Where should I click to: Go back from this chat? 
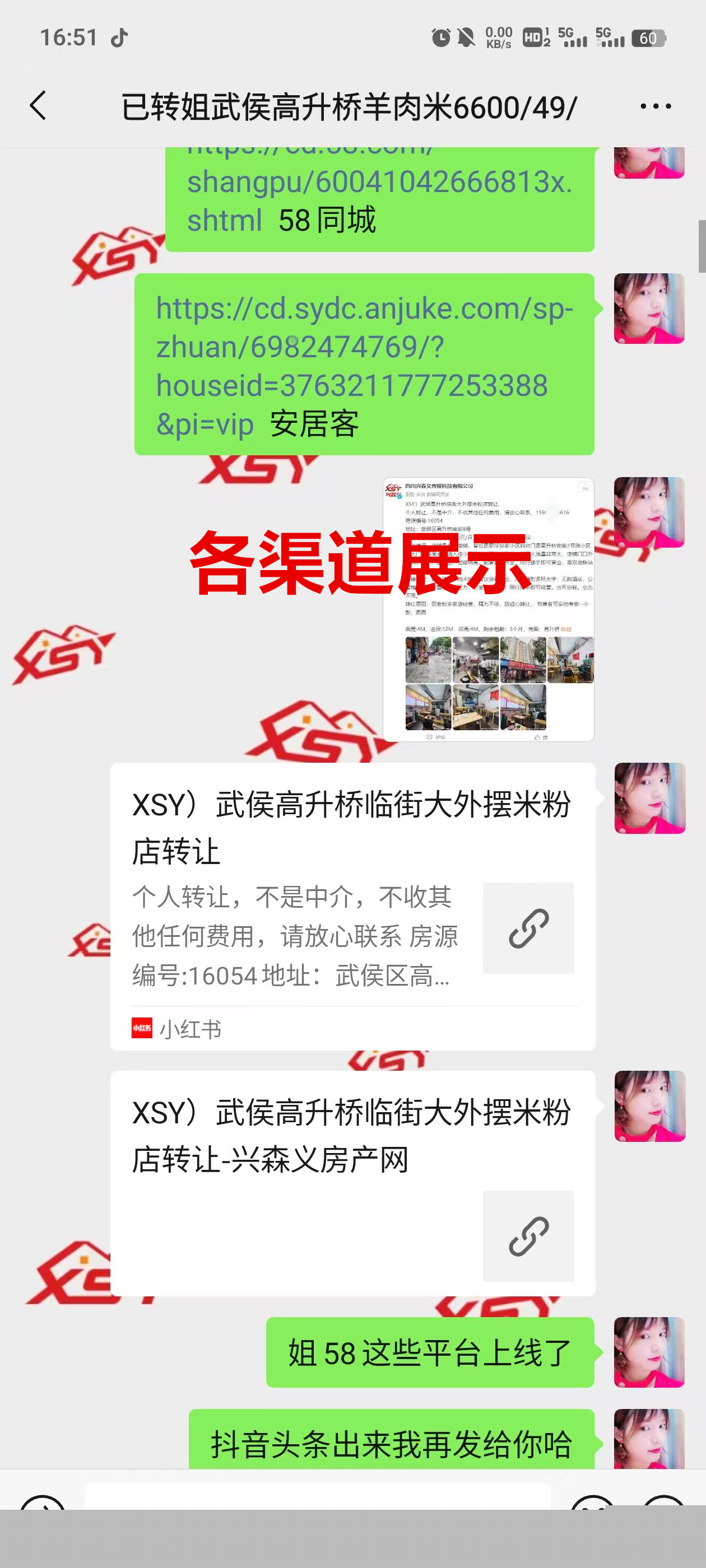tap(38, 106)
